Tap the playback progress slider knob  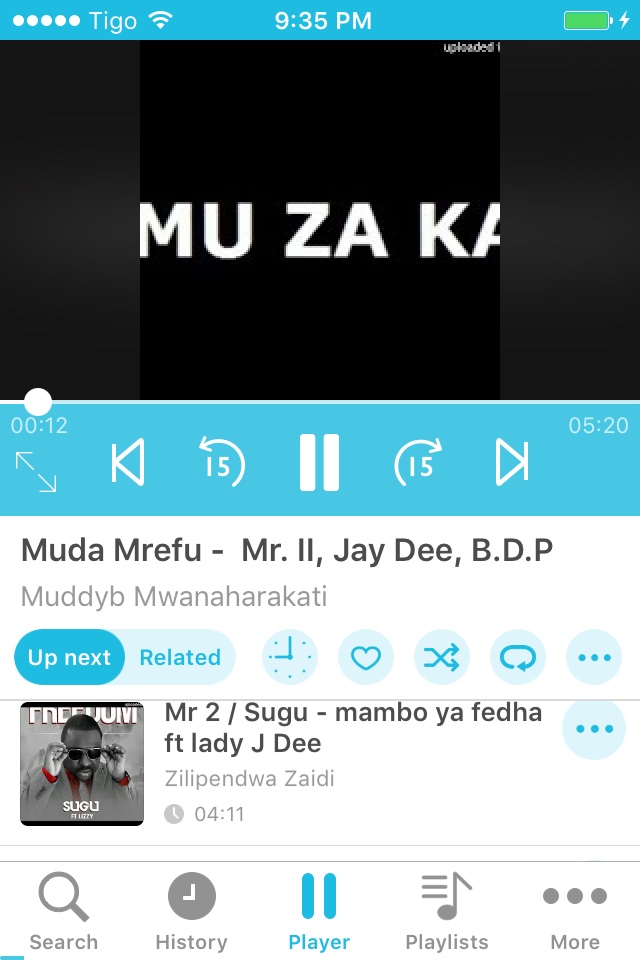click(x=37, y=402)
